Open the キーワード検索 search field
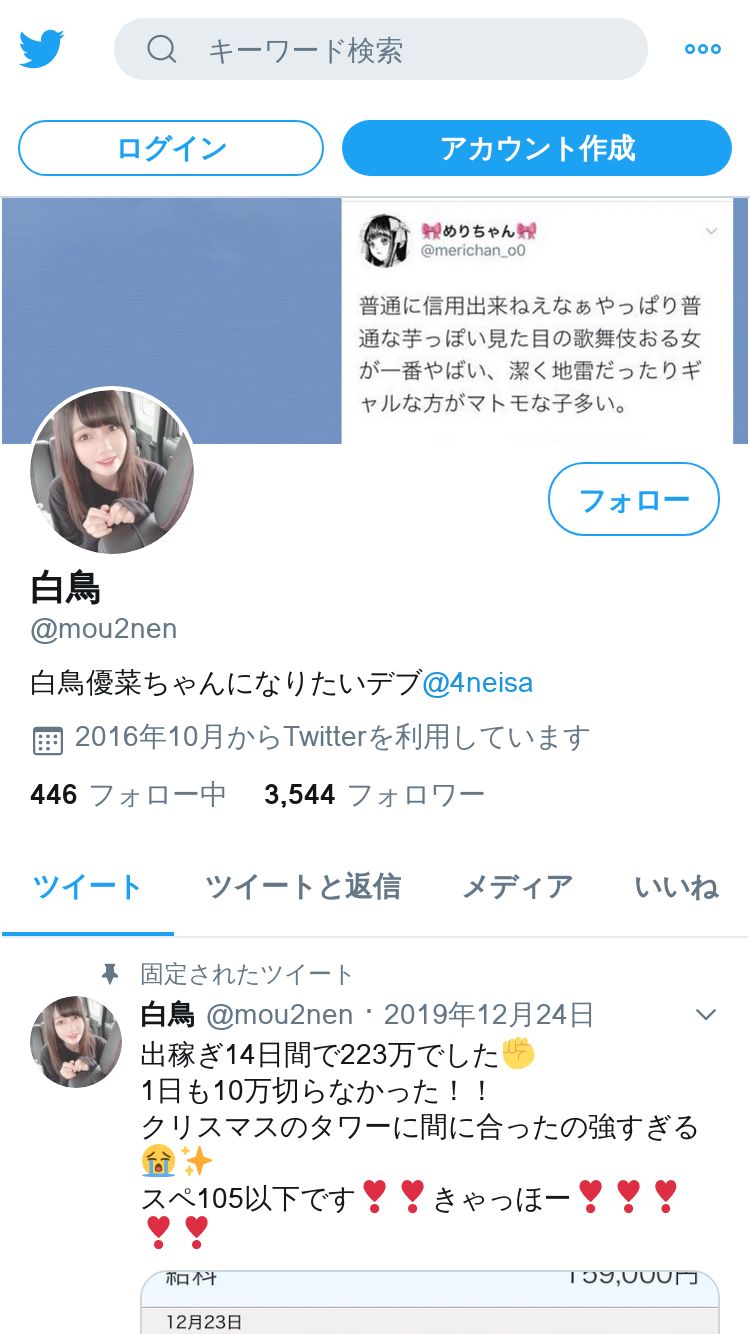The image size is (750, 1334). coord(381,49)
